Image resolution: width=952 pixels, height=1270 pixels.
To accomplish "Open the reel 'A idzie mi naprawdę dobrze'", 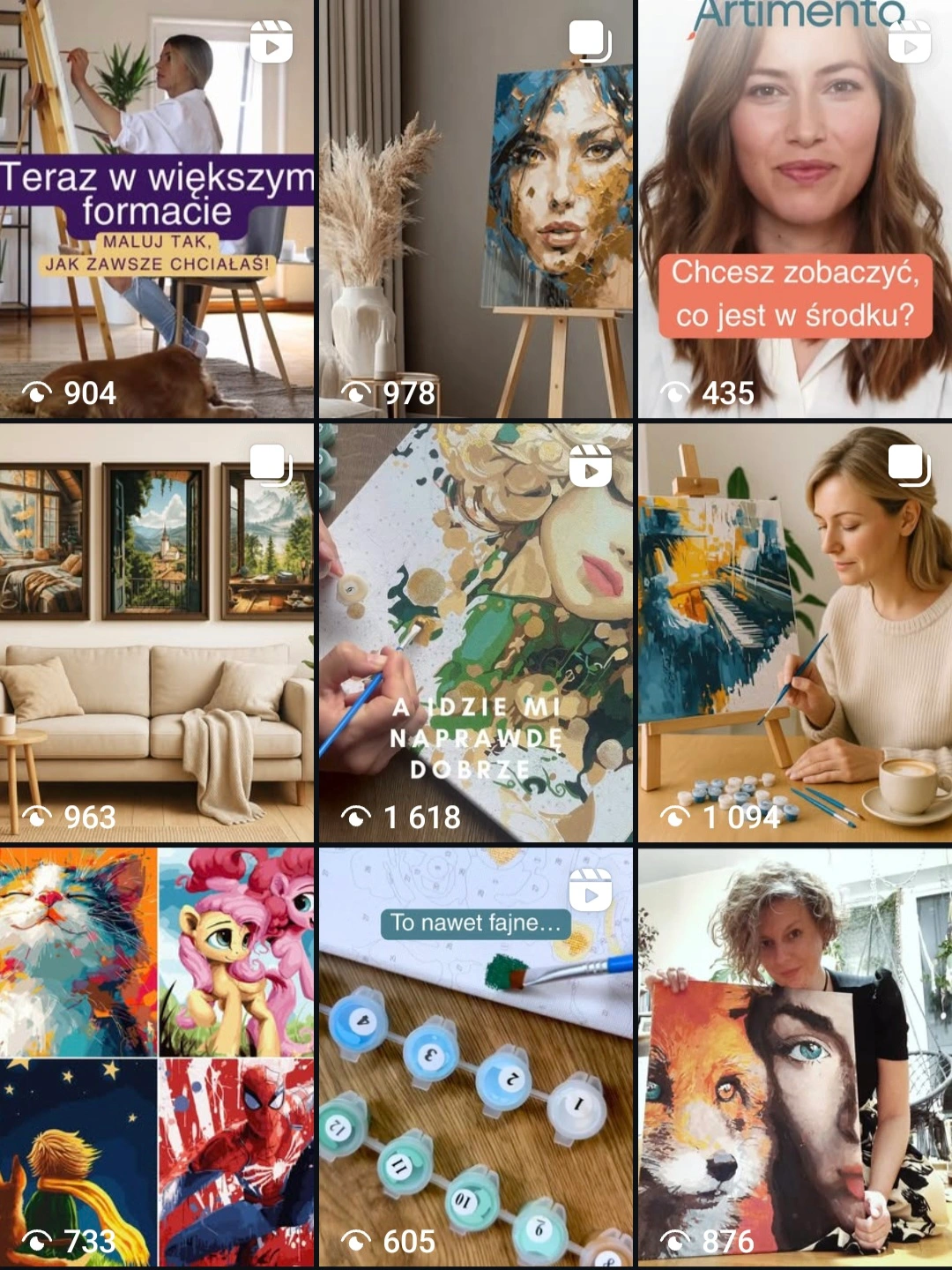I will click(x=476, y=633).
